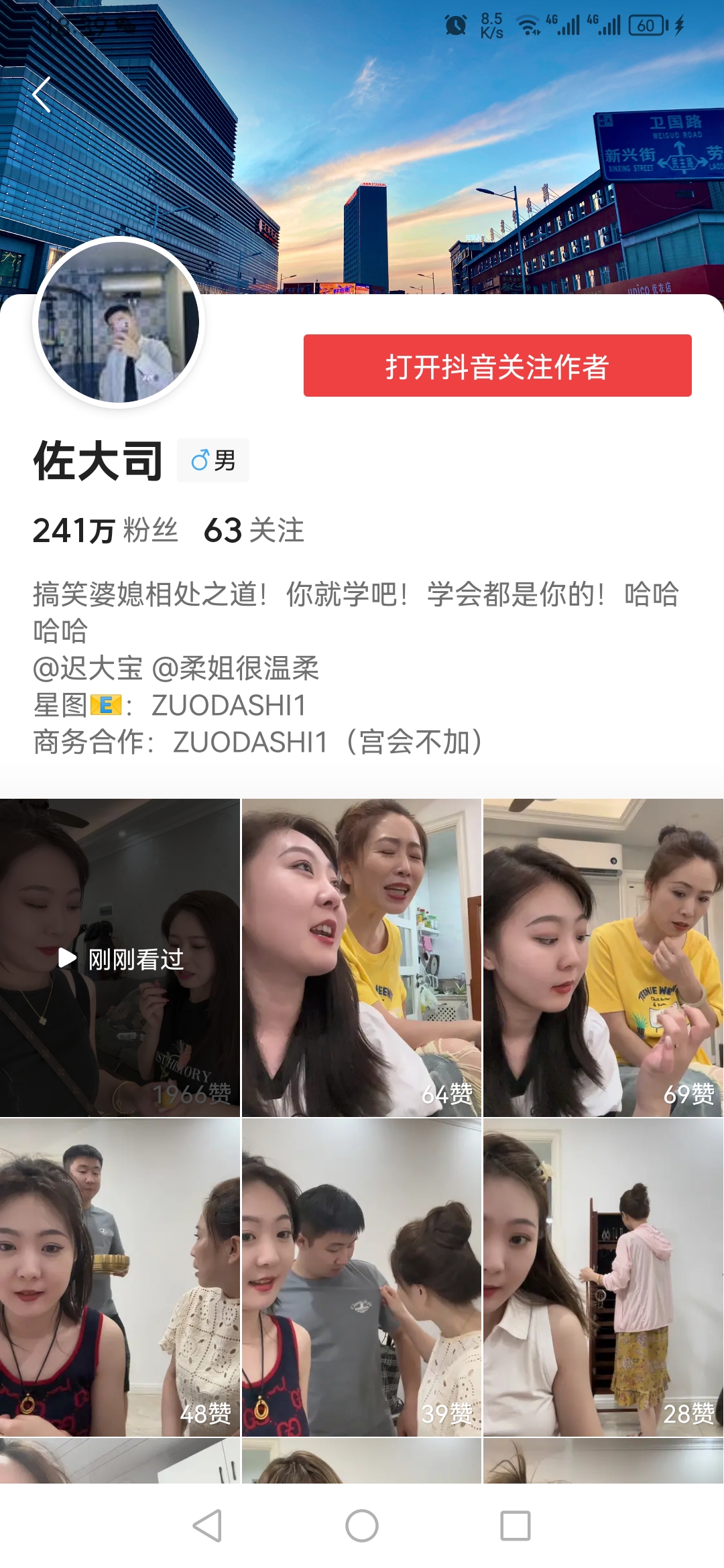The height and width of the screenshot is (1568, 724).
Task: Open the video marked 刚刚看过
Action: pyautogui.click(x=120, y=958)
